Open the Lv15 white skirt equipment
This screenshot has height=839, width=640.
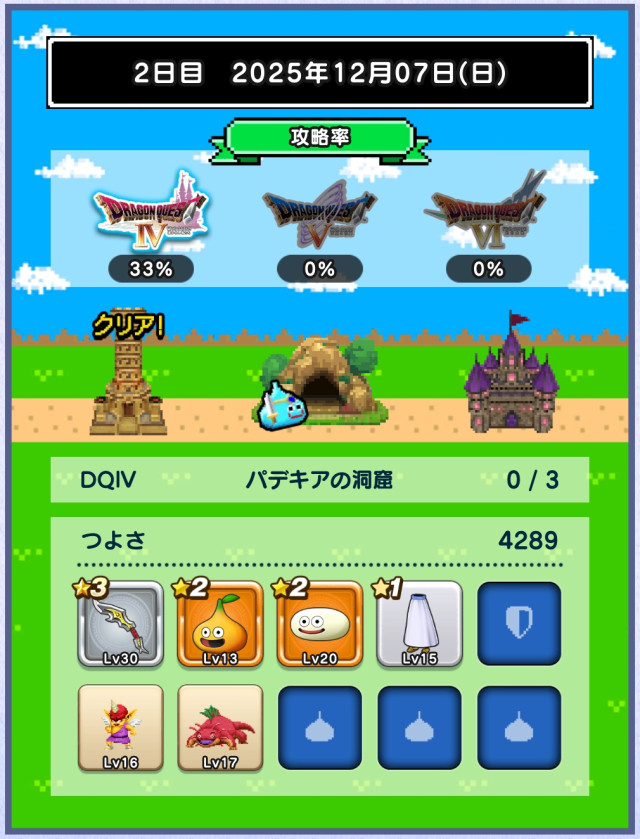420,625
